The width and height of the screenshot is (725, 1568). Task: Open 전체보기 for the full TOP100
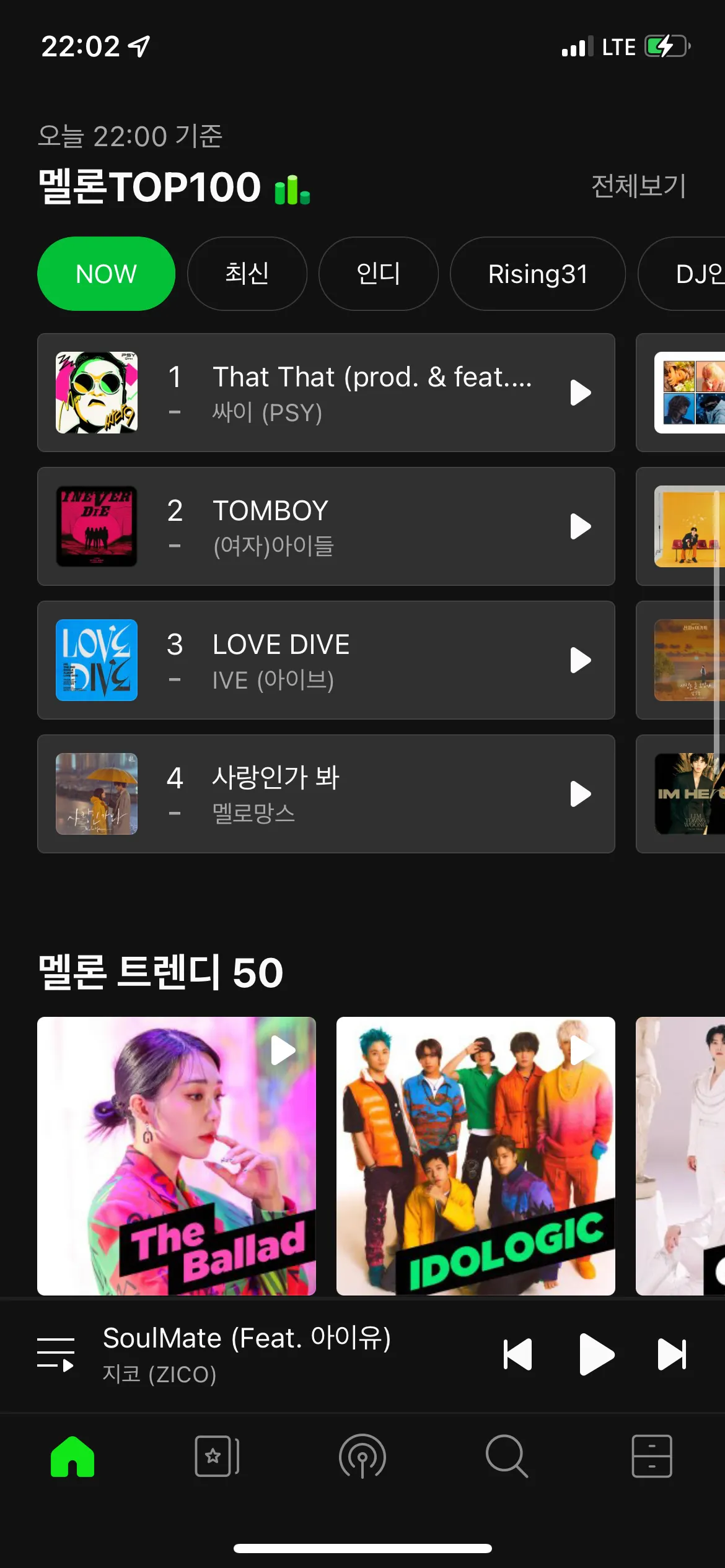pos(638,186)
